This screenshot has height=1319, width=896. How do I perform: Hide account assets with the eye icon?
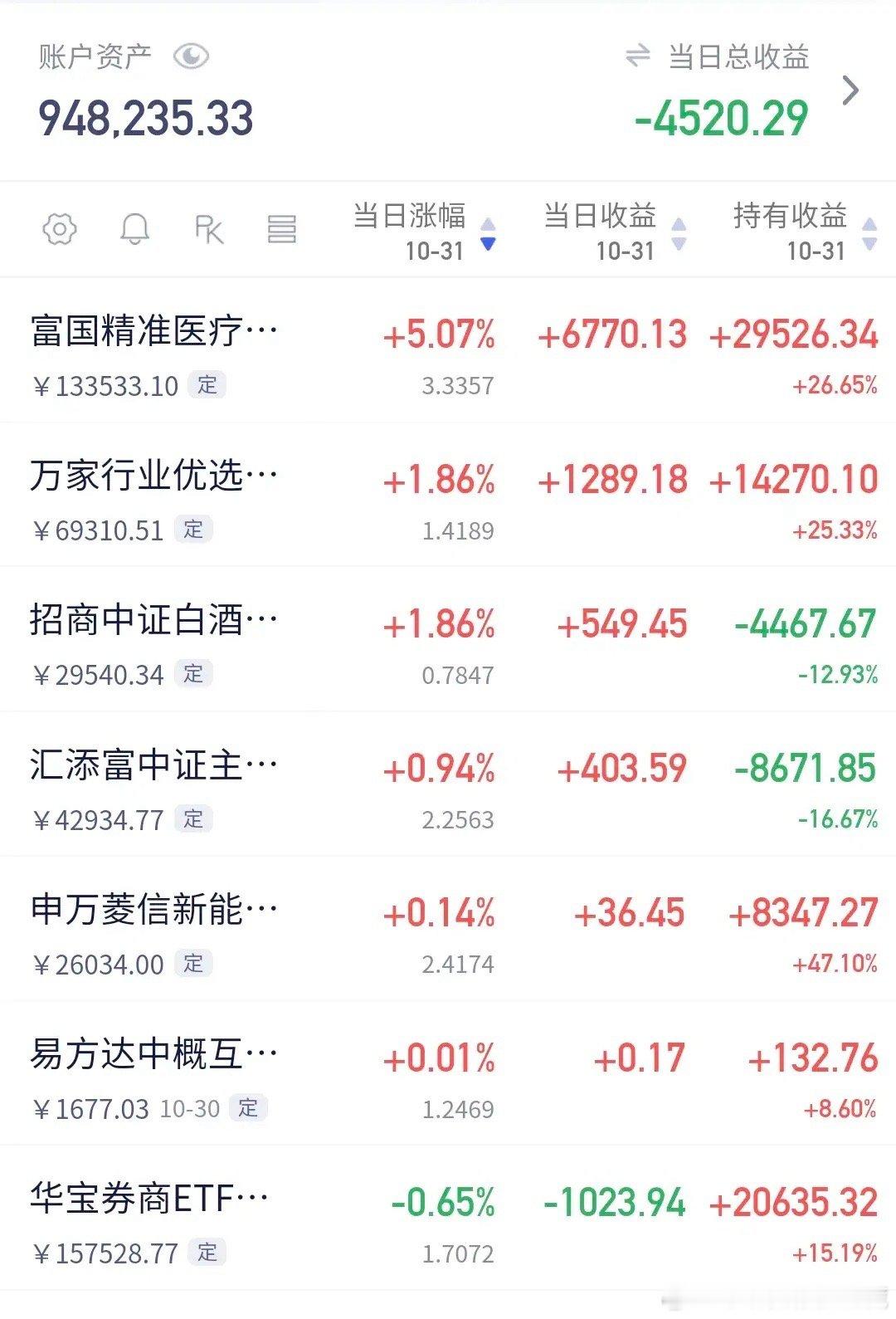pyautogui.click(x=192, y=56)
